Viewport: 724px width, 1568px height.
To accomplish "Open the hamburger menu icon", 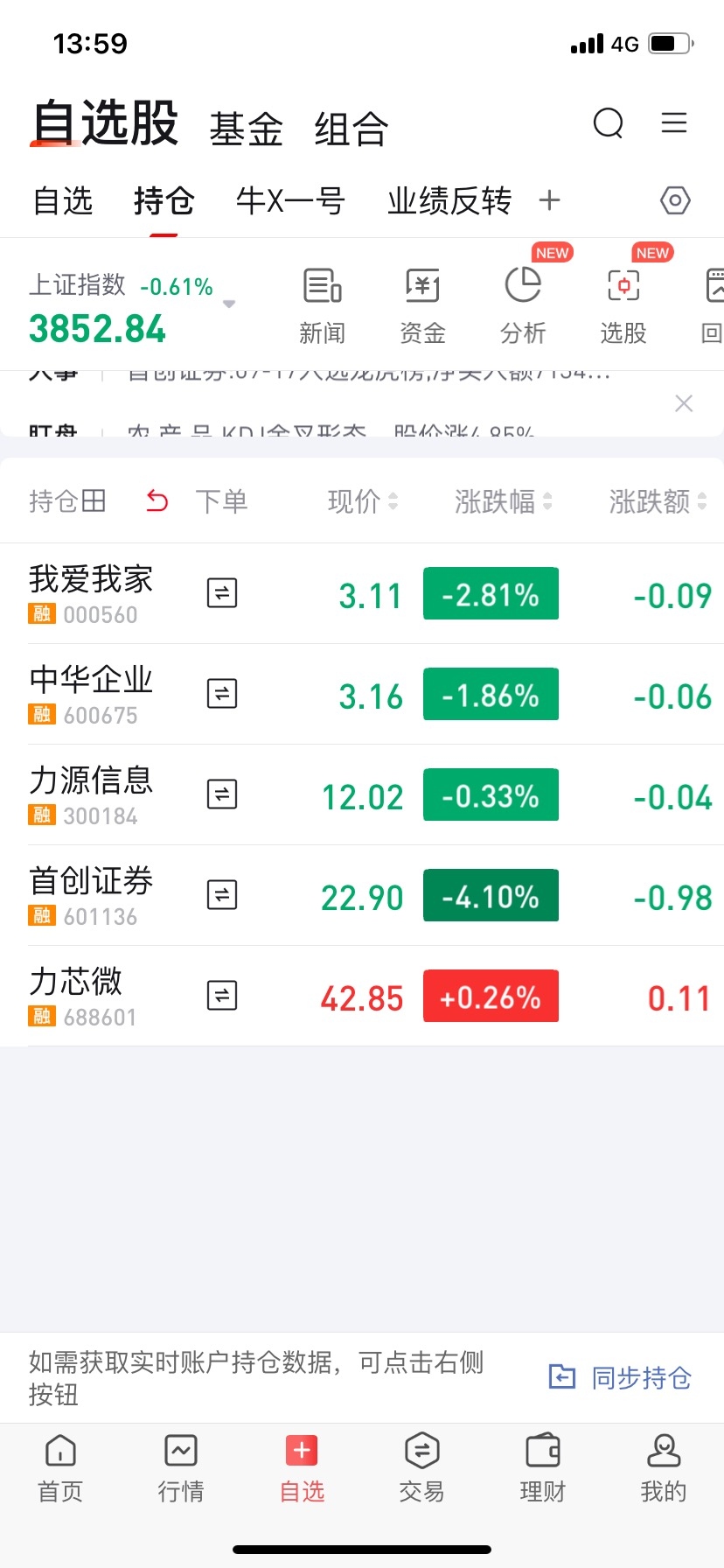I will [673, 123].
